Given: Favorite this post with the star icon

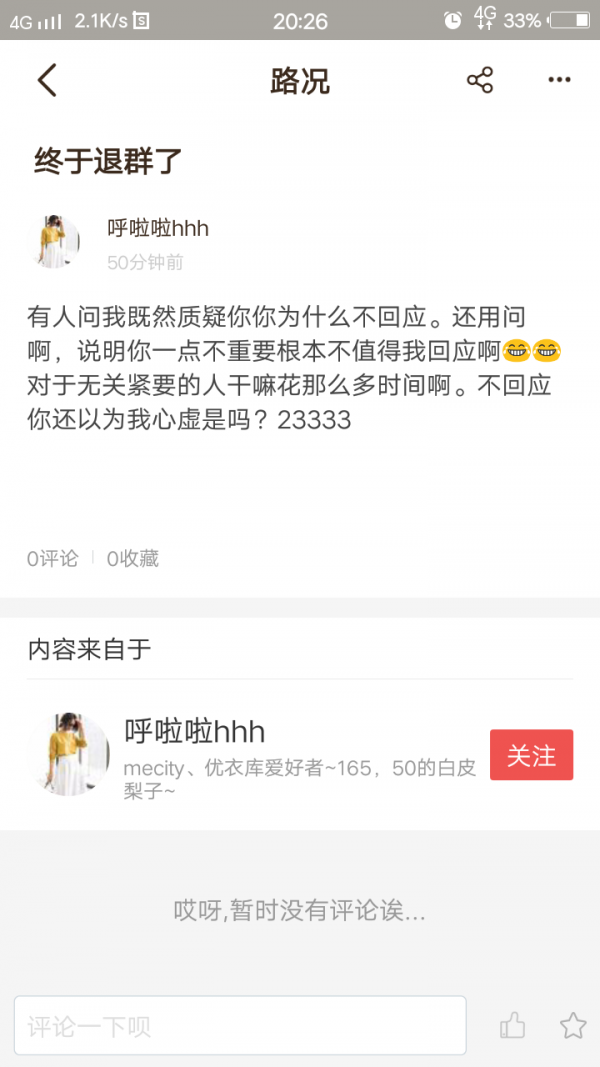Looking at the screenshot, I should point(572,1026).
